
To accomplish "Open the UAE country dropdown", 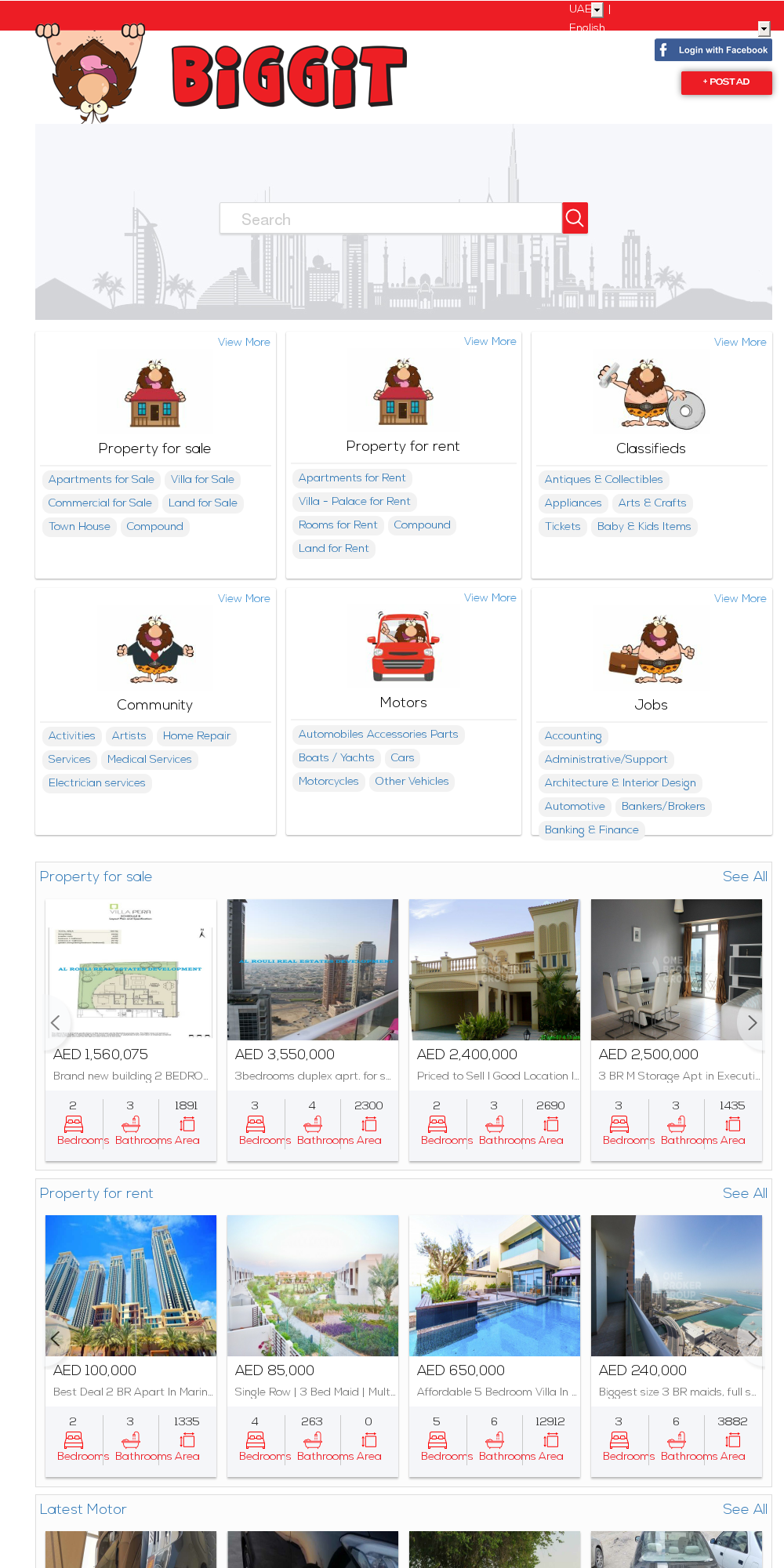I will [597, 10].
